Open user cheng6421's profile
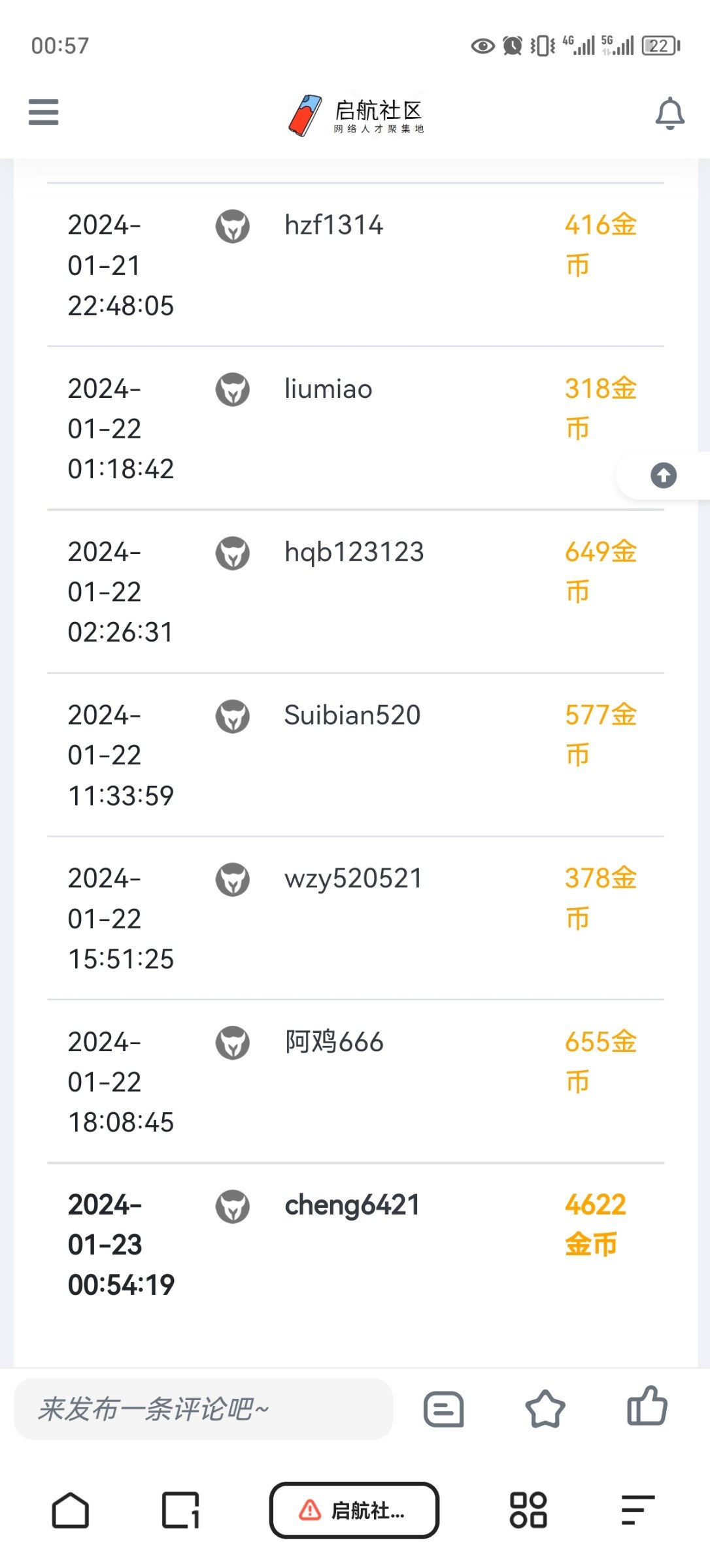Screen dimensions: 710x1568 [x=352, y=1205]
